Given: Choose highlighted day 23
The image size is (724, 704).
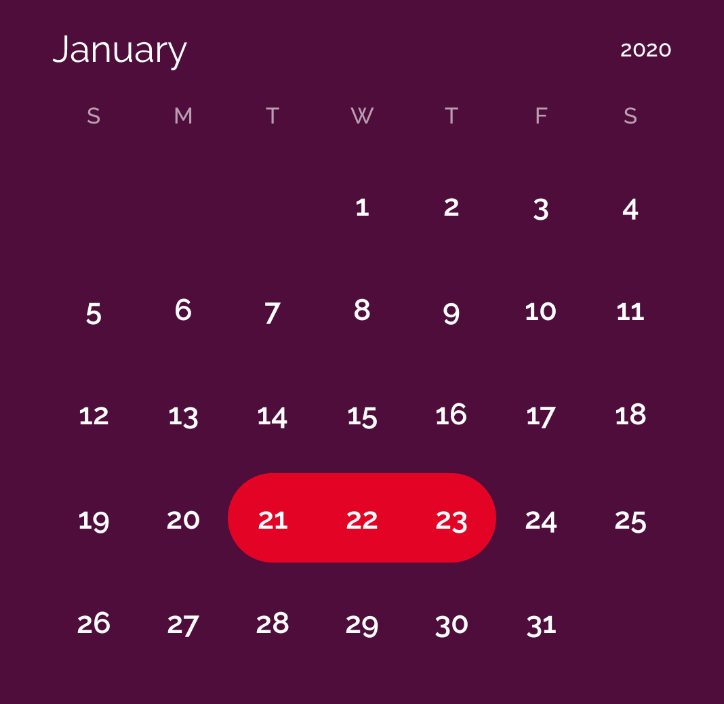Looking at the screenshot, I should coord(451,520).
